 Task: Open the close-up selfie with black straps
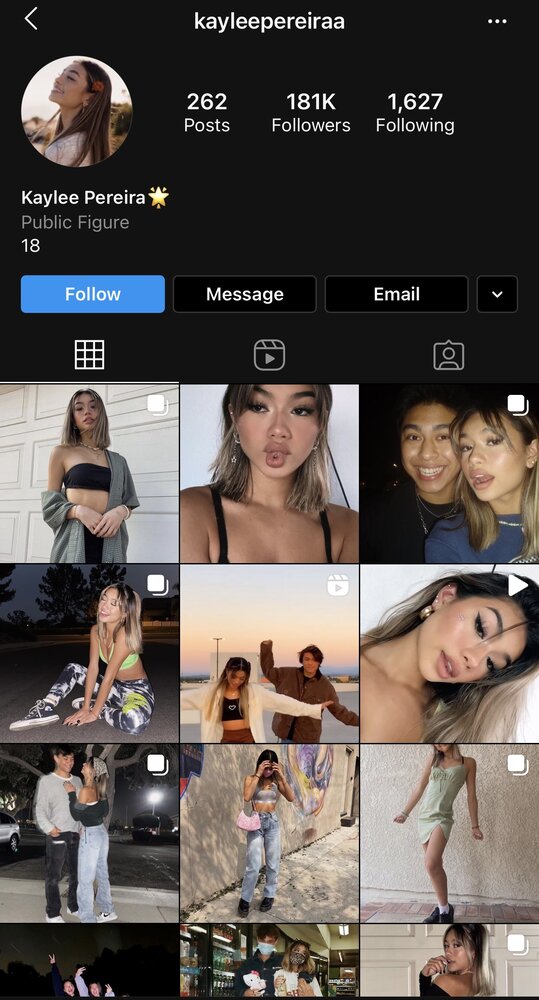coord(269,473)
